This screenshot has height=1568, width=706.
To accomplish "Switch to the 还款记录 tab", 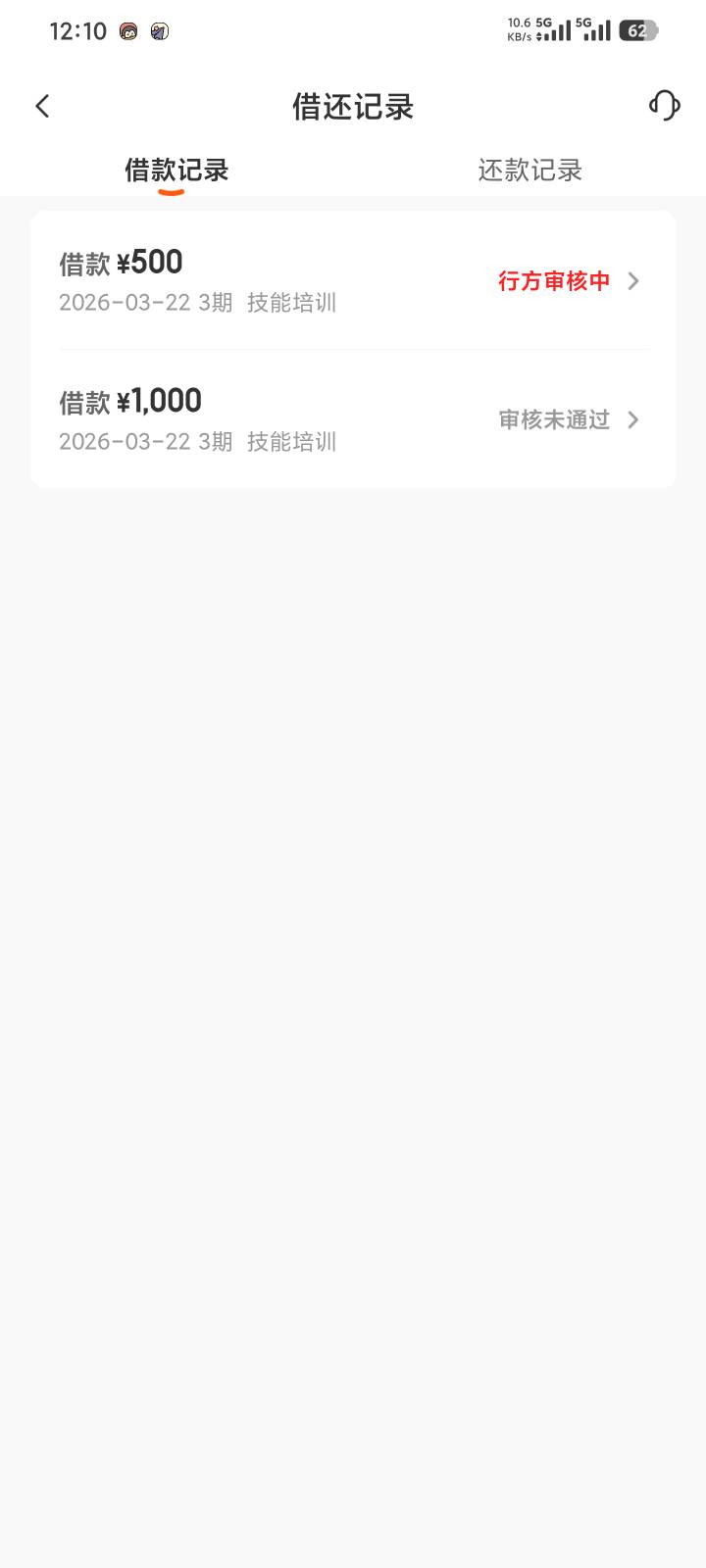I will point(529,171).
